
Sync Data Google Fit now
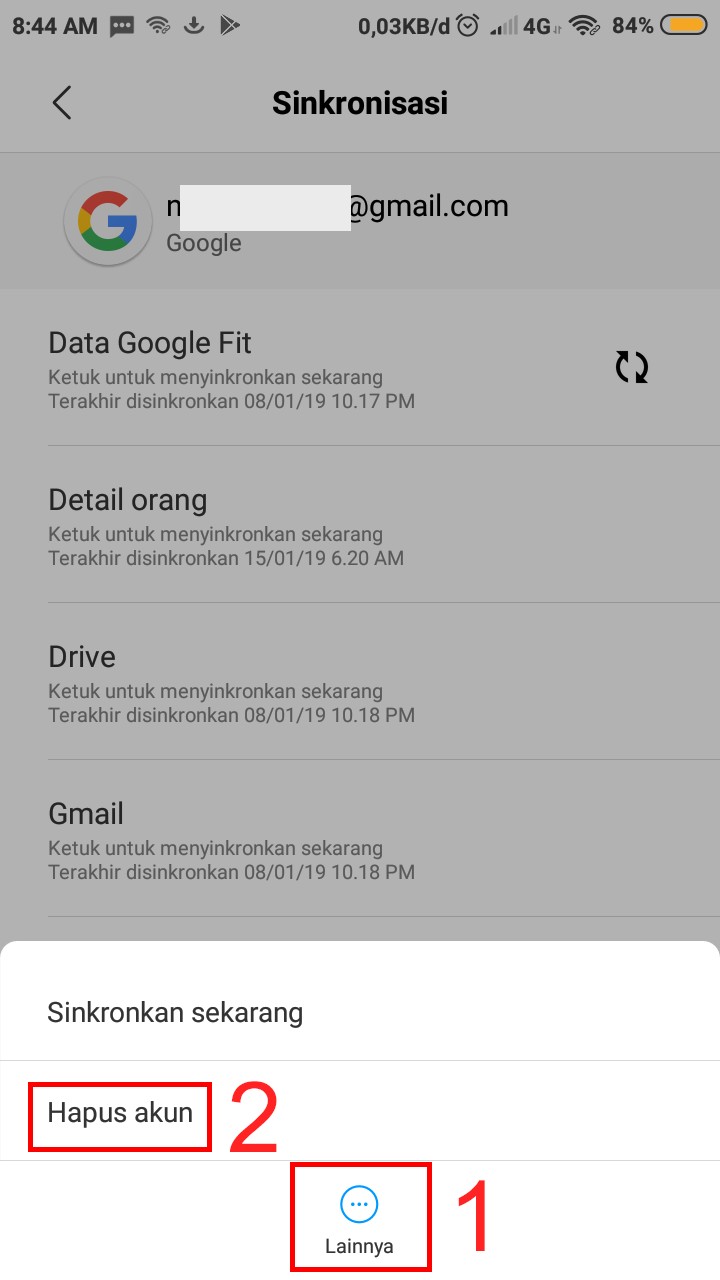(x=631, y=367)
